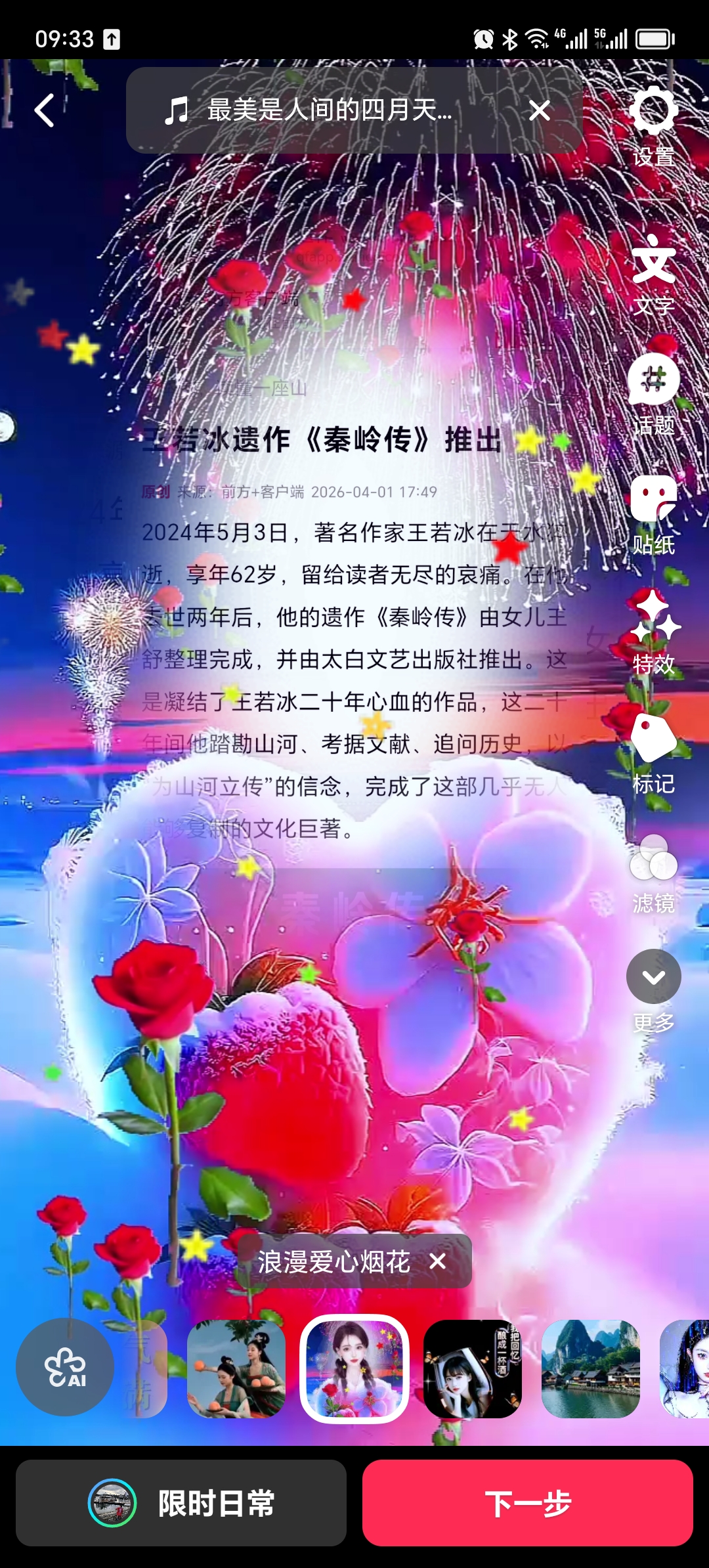709x1568 pixels.
Task: Select the template with two women holding peaches
Action: [x=236, y=1368]
